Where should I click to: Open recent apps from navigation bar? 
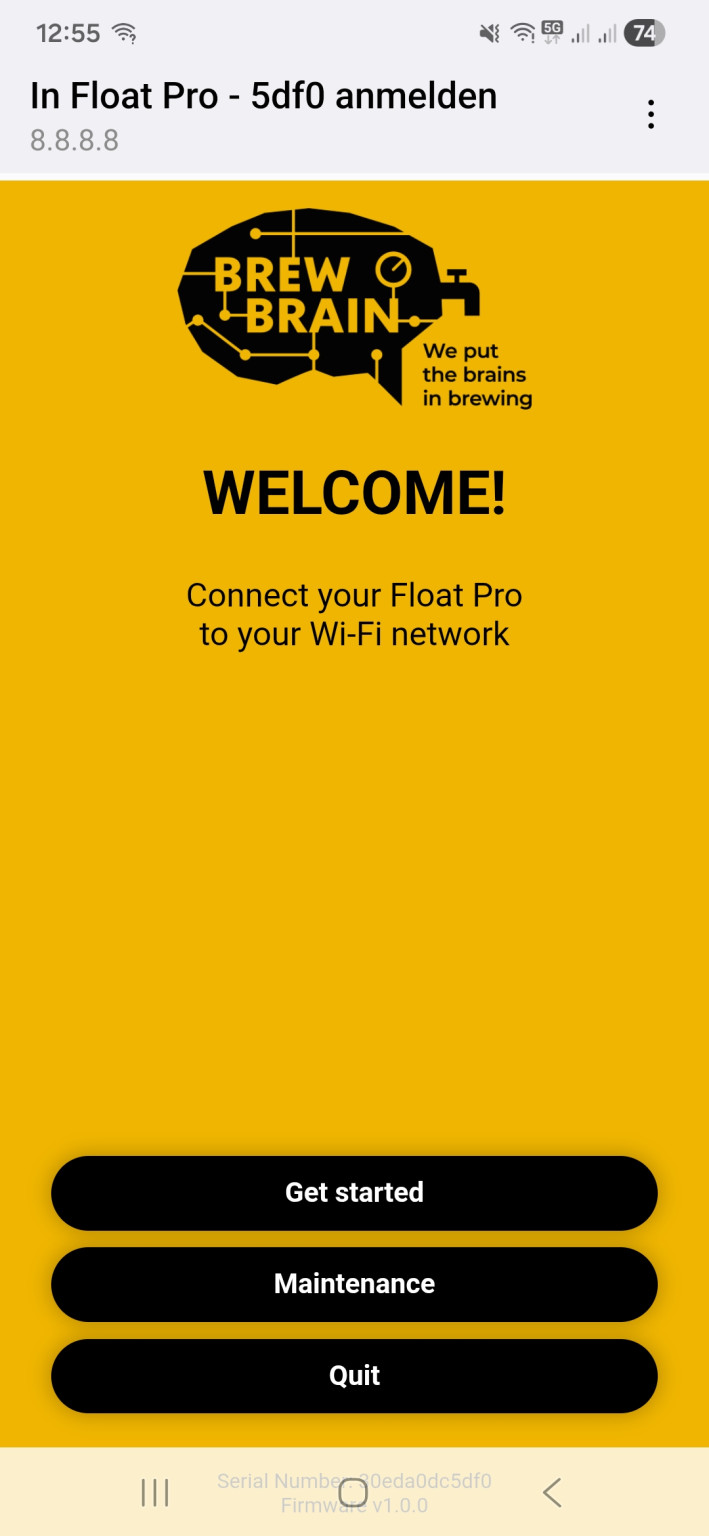pyautogui.click(x=155, y=1493)
